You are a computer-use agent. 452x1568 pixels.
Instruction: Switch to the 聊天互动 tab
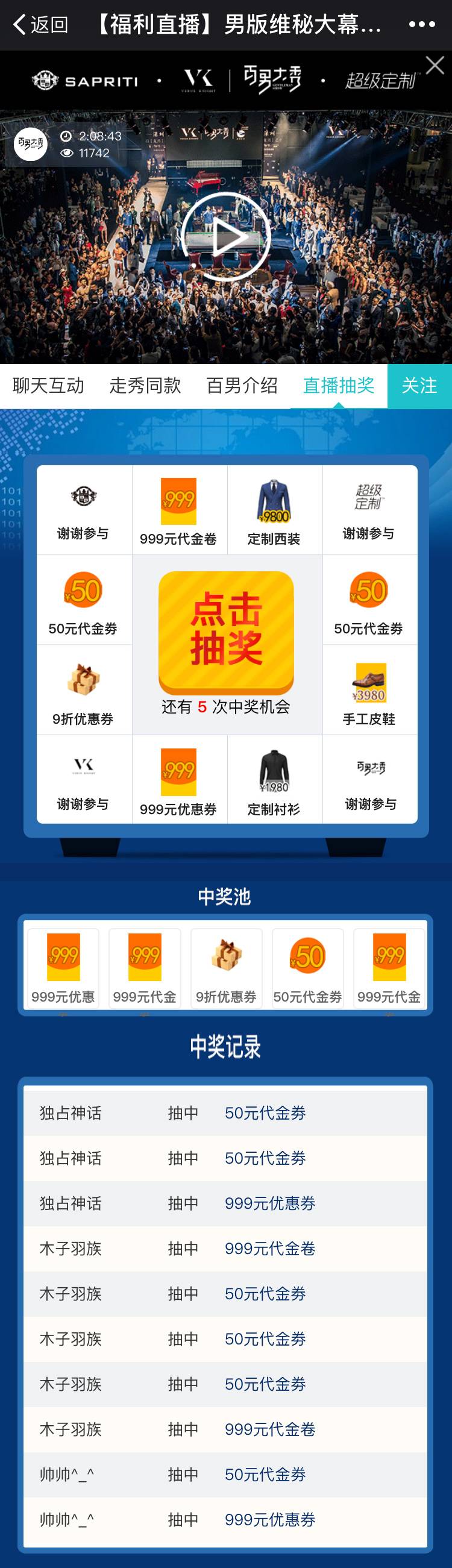point(48,386)
